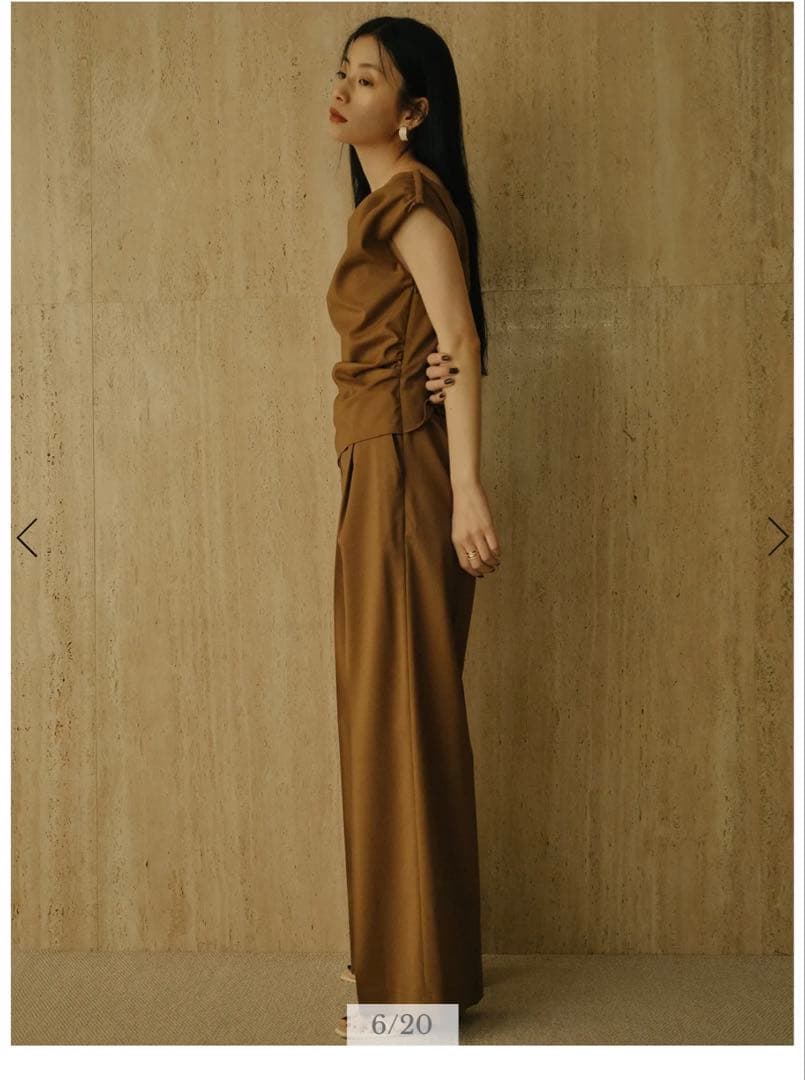Go to the previous product photo
The width and height of the screenshot is (805, 1080).
pos(27,537)
